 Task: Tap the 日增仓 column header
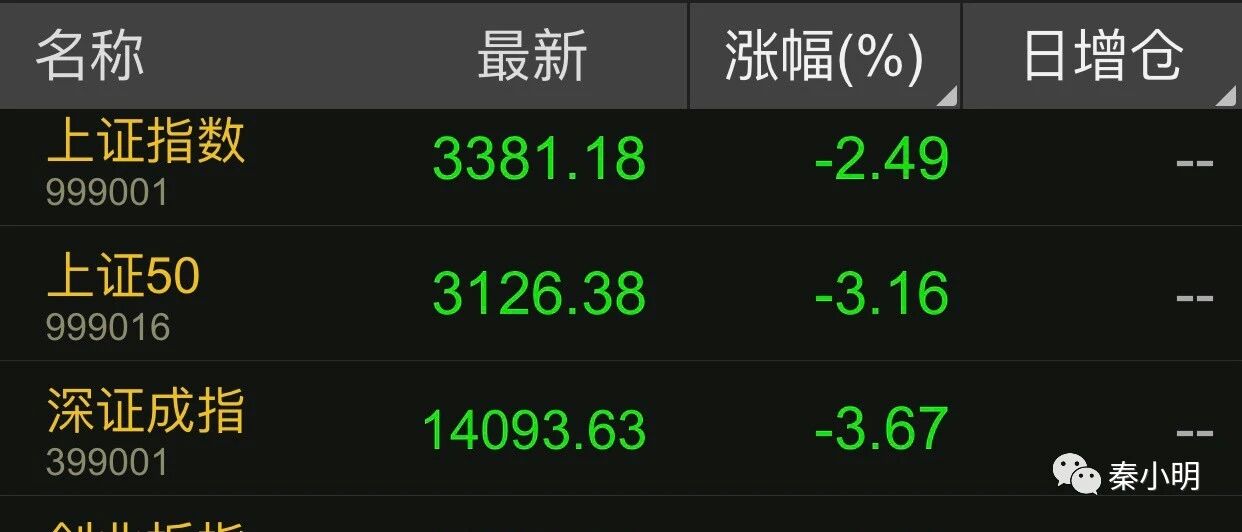coord(1101,55)
